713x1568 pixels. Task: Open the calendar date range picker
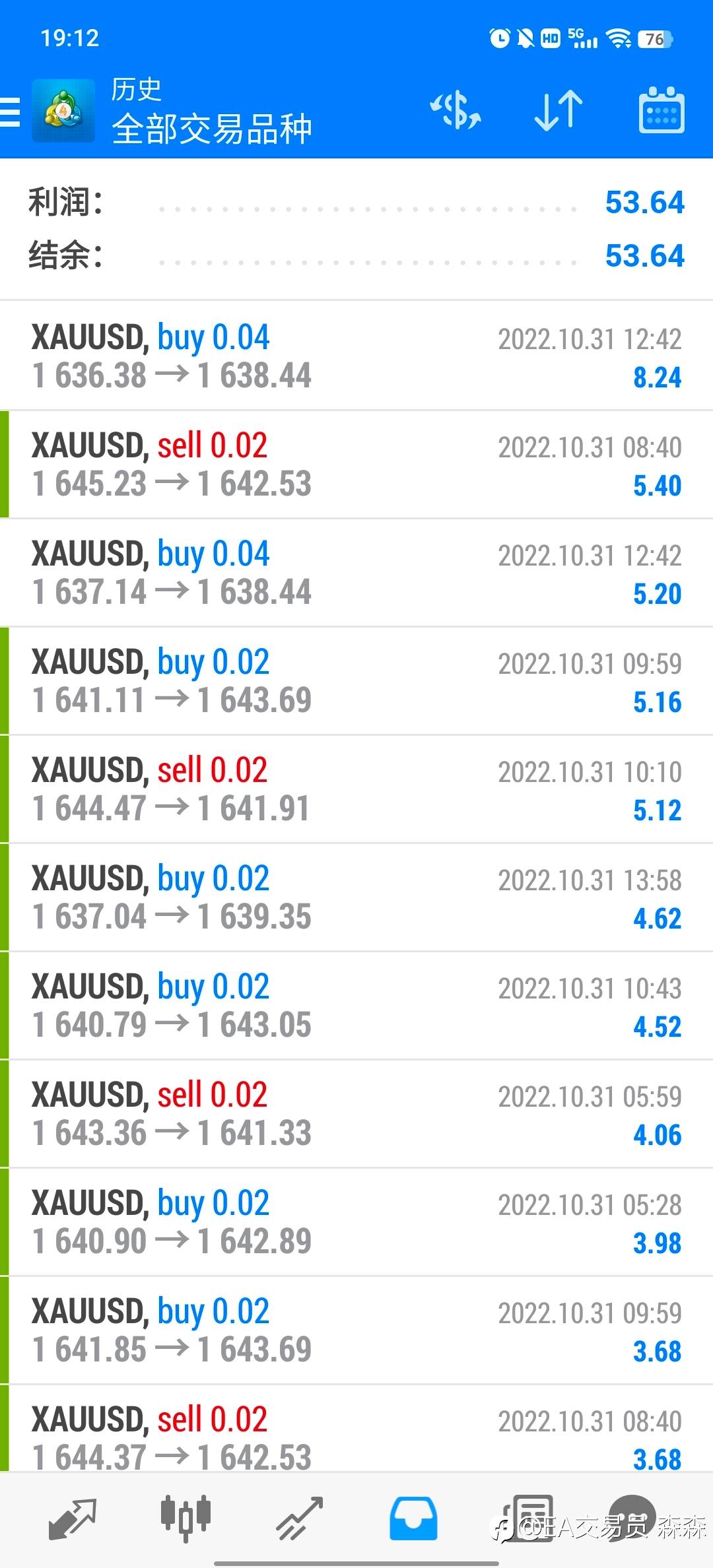662,110
